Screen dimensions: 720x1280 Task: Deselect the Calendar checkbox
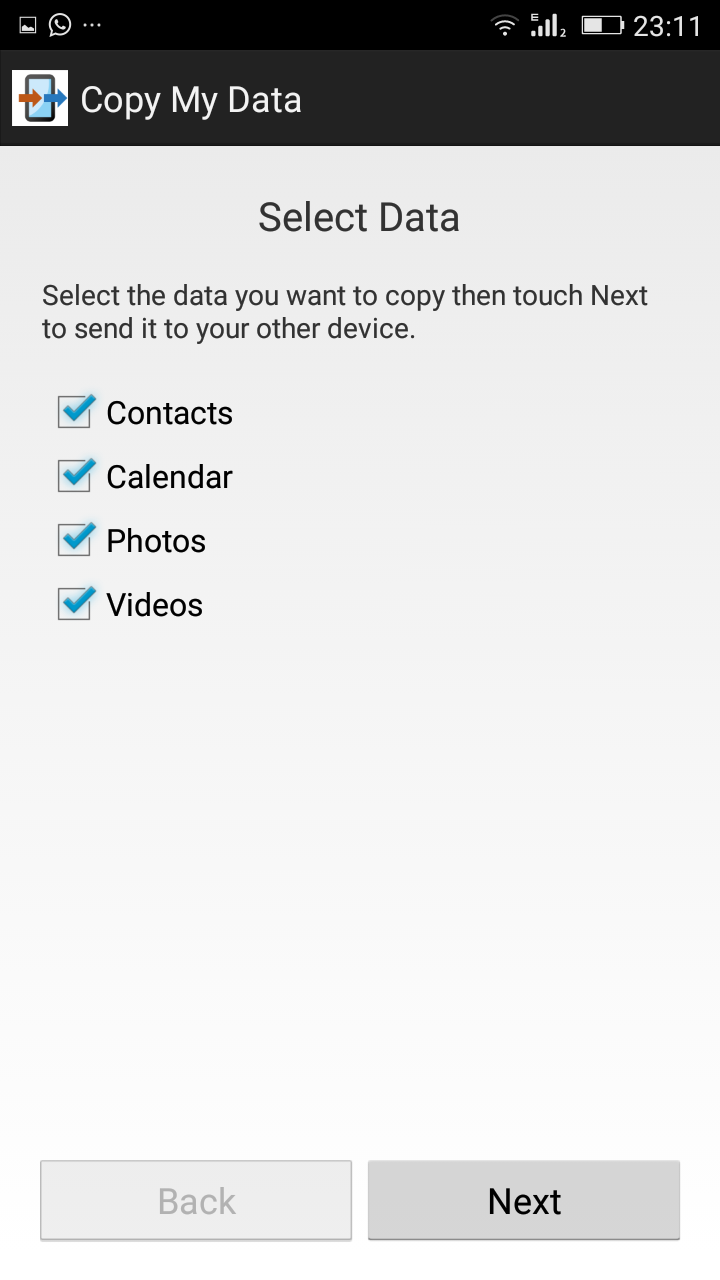pos(76,475)
